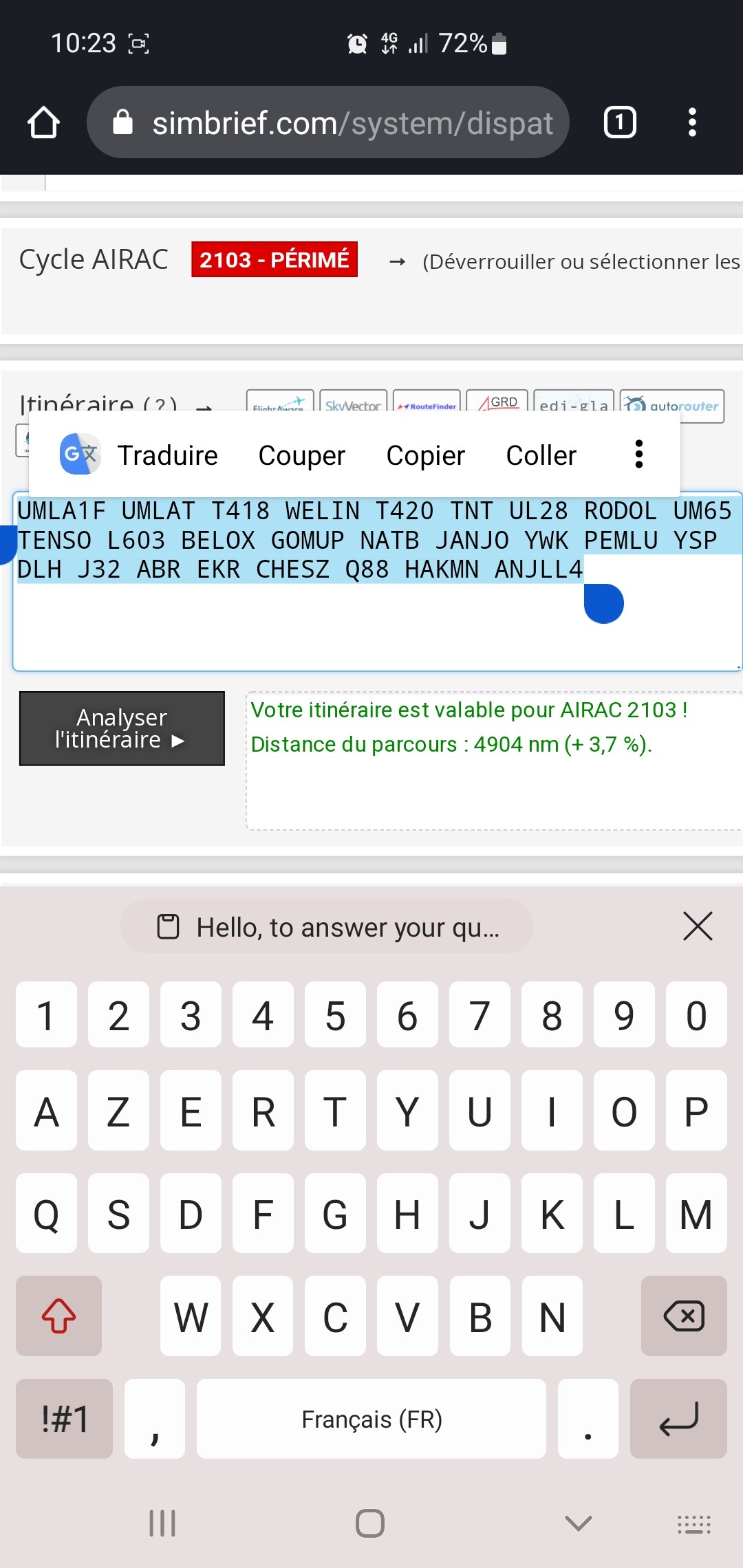
Task: Paste with the Coller option
Action: 541,455
